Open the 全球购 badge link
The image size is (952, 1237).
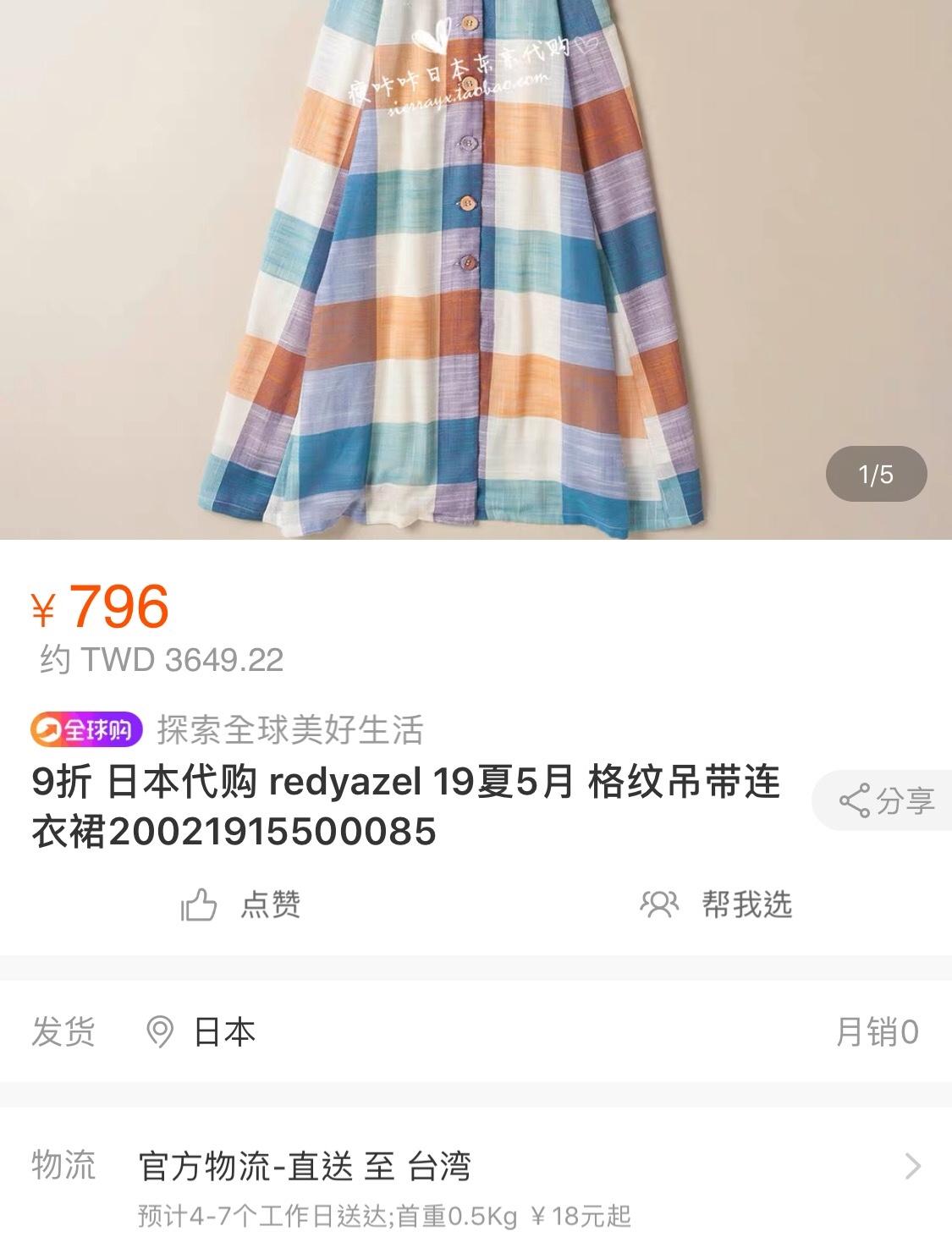86,729
